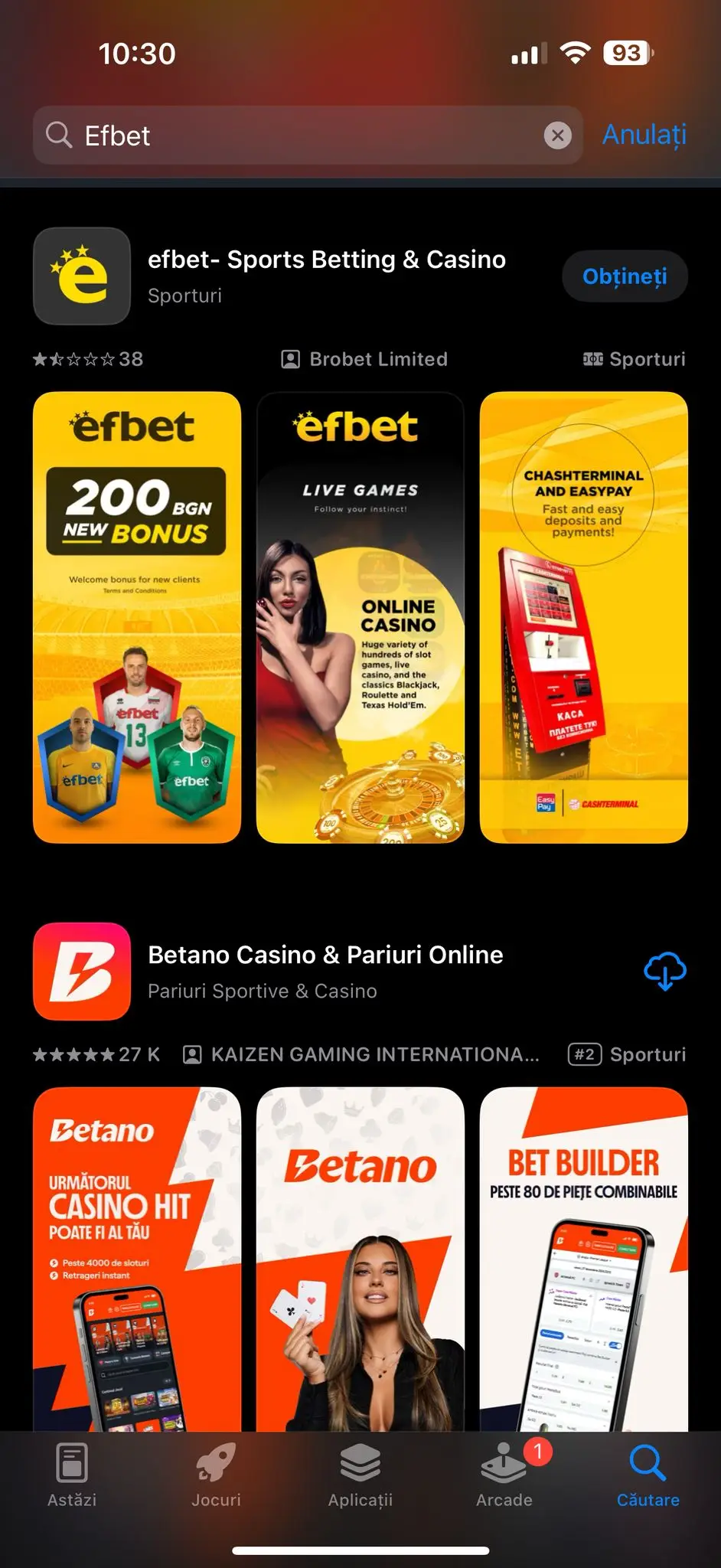Image resolution: width=721 pixels, height=1568 pixels.
Task: View the Betano Bet Builder screenshot
Action: click(x=584, y=1259)
